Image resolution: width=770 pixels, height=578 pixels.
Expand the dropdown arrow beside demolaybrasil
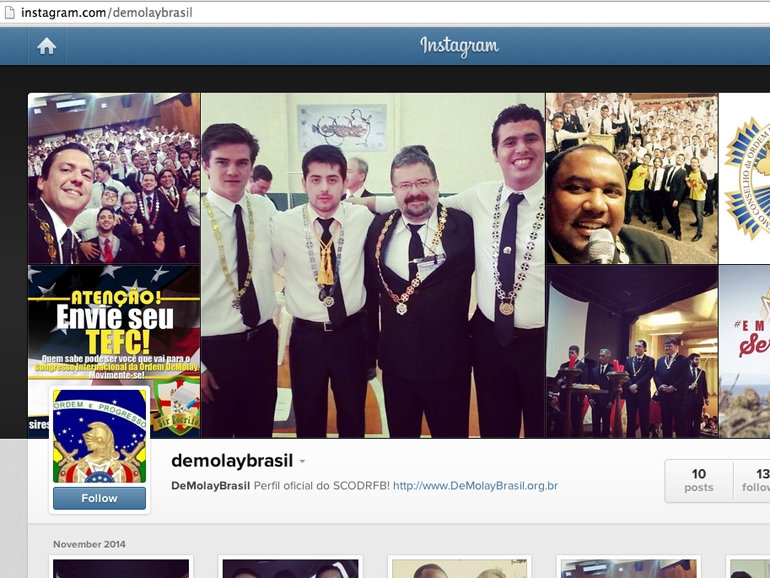click(x=302, y=462)
